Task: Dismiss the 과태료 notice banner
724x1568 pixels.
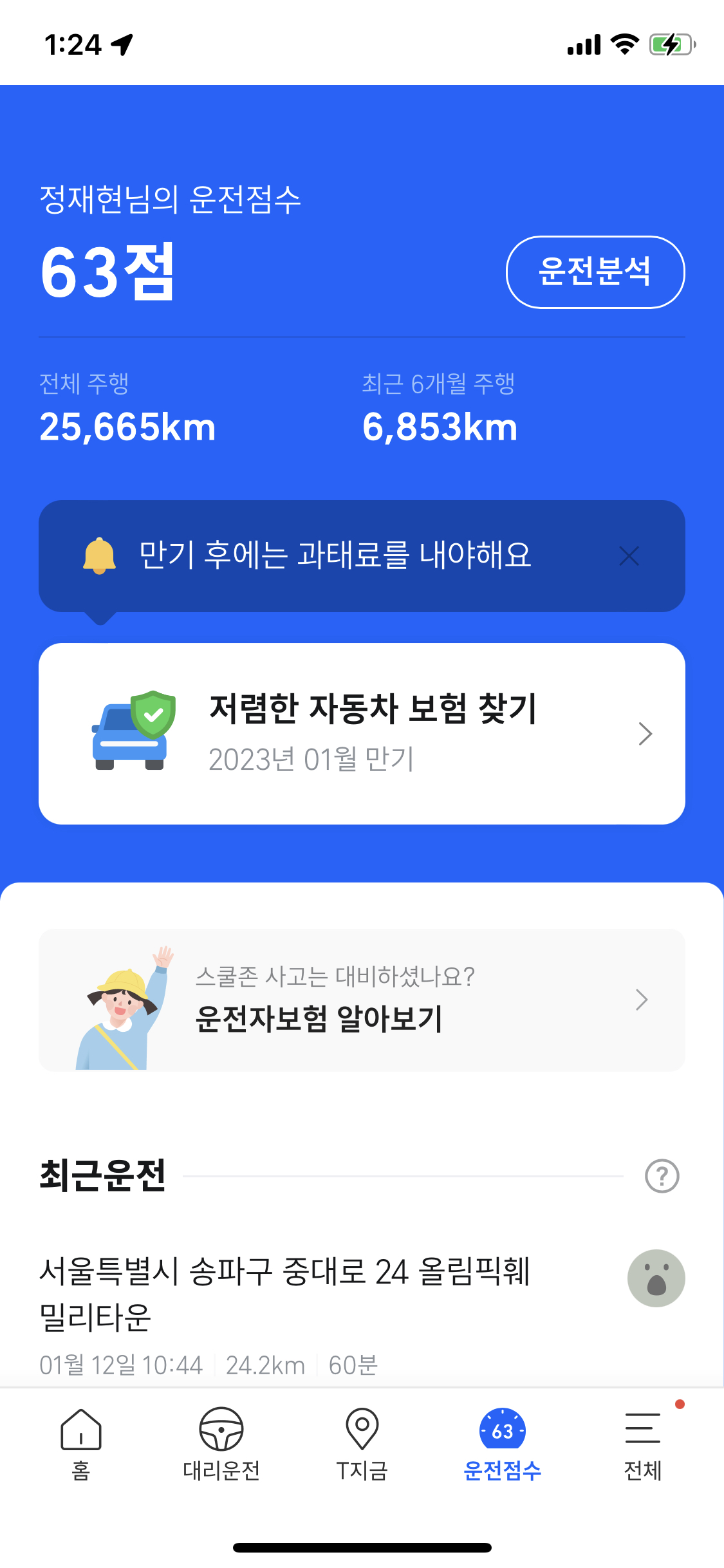Action: pos(629,556)
